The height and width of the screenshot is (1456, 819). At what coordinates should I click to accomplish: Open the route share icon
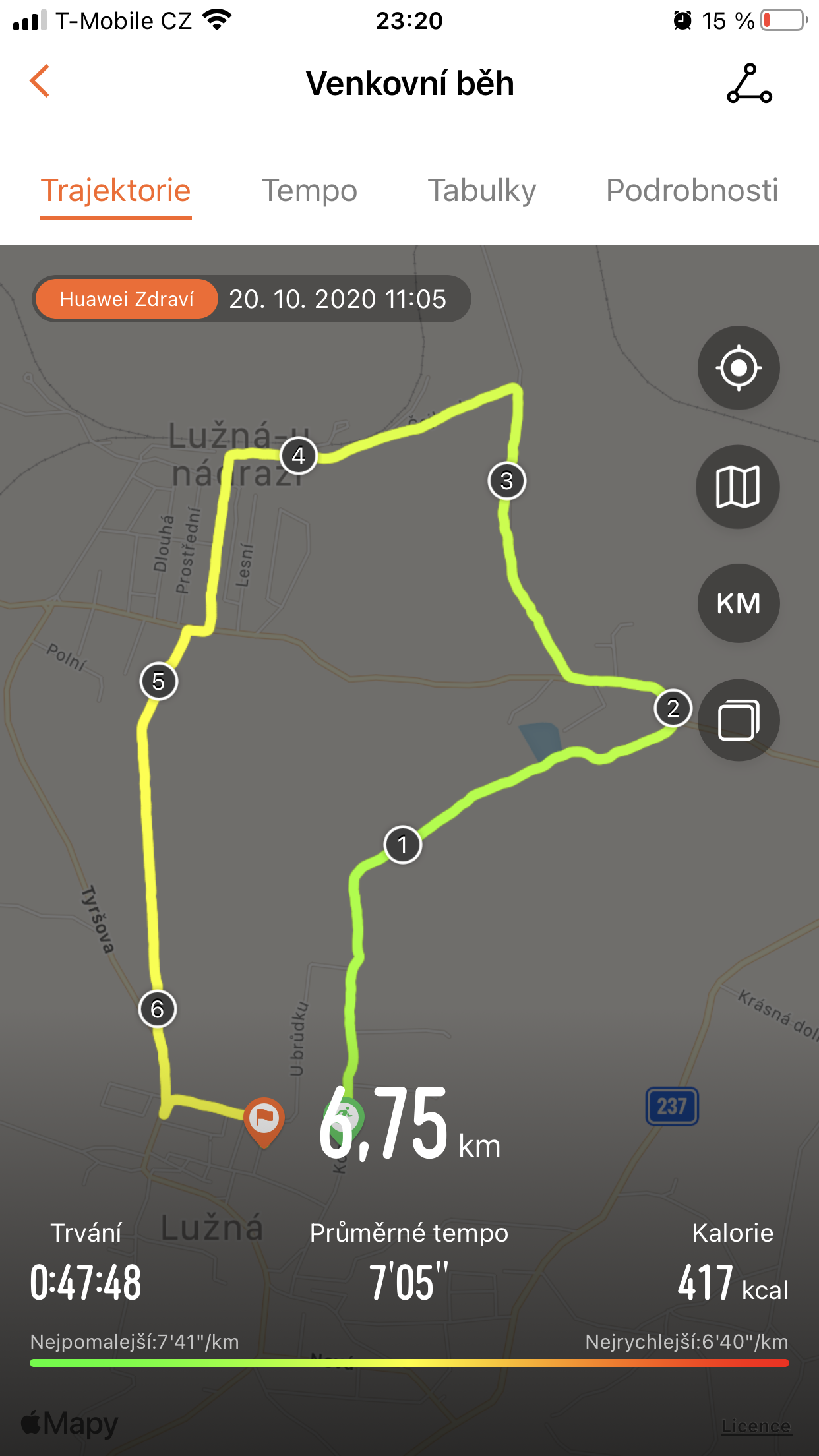click(x=749, y=84)
